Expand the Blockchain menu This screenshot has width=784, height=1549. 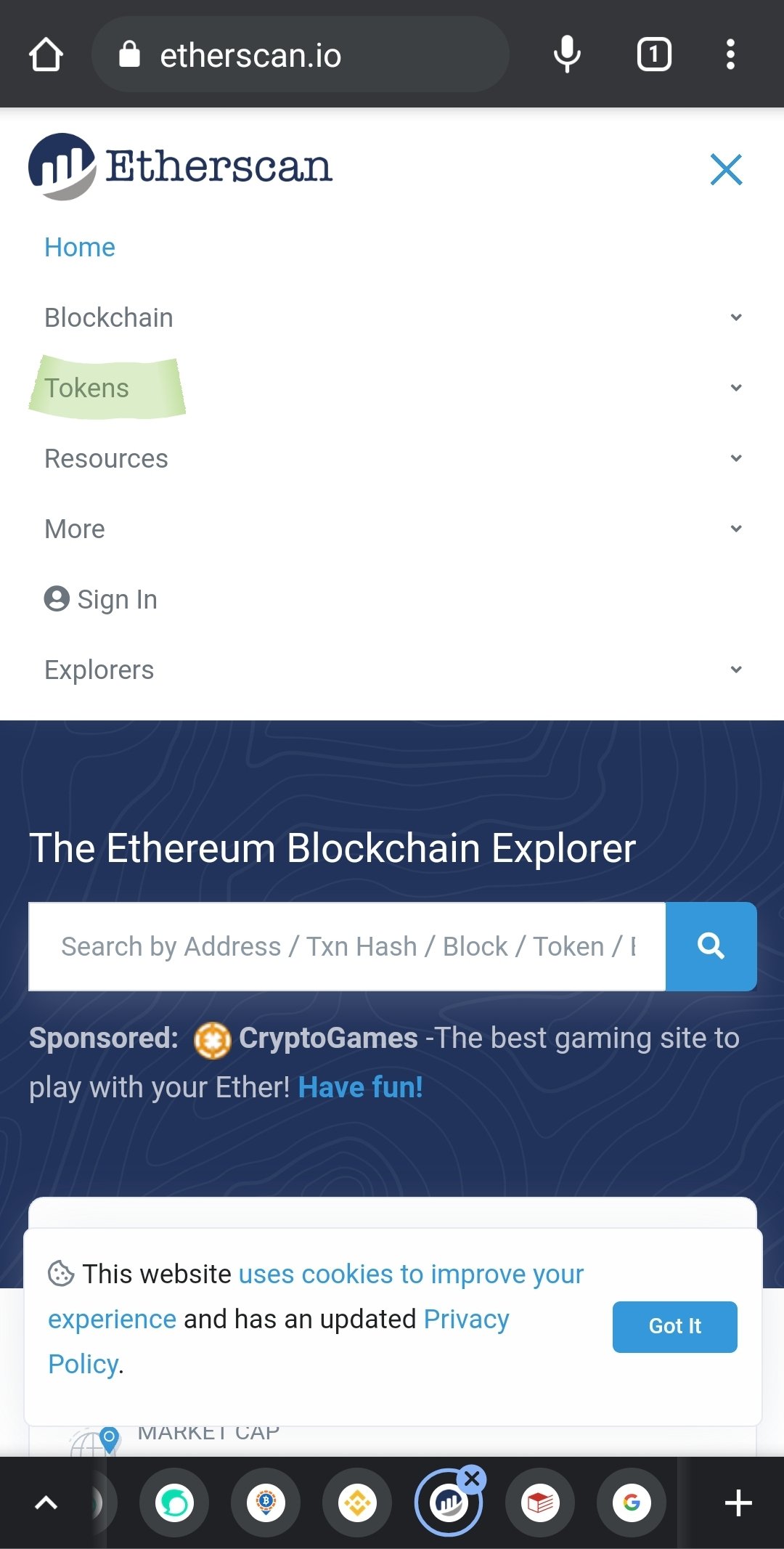[x=393, y=317]
